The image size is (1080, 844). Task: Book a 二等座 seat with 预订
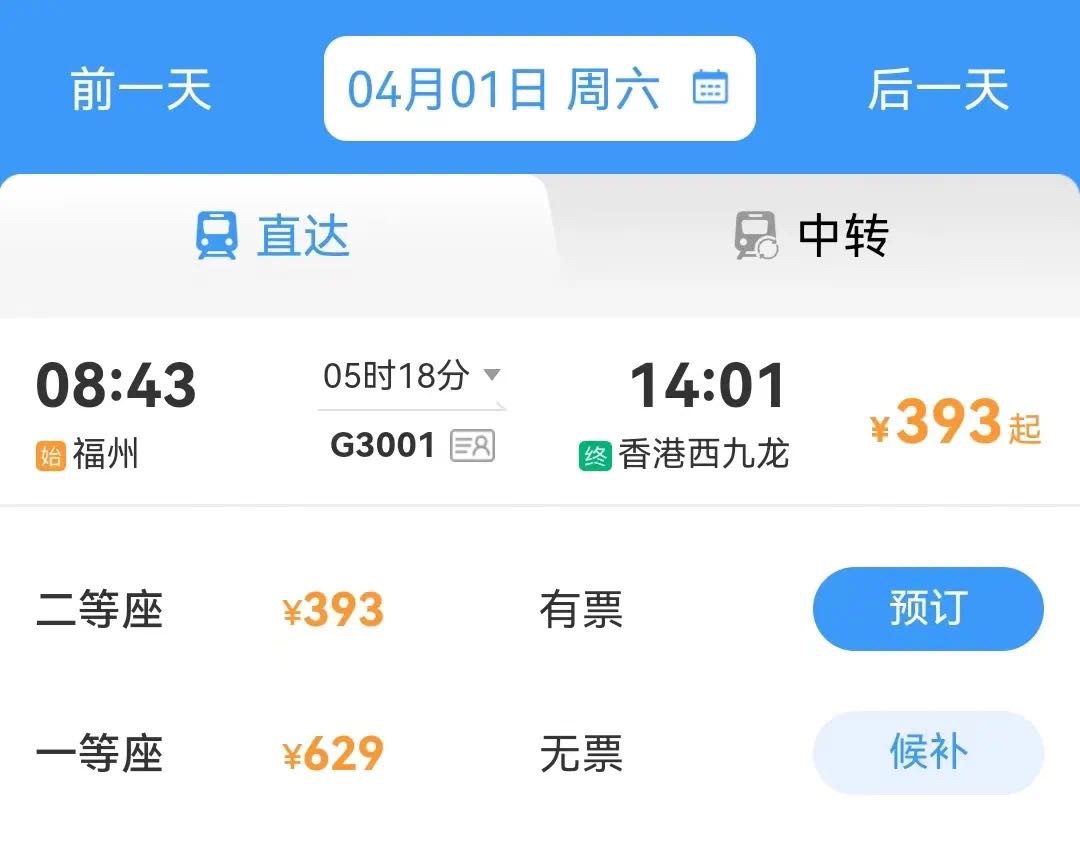[x=927, y=609]
